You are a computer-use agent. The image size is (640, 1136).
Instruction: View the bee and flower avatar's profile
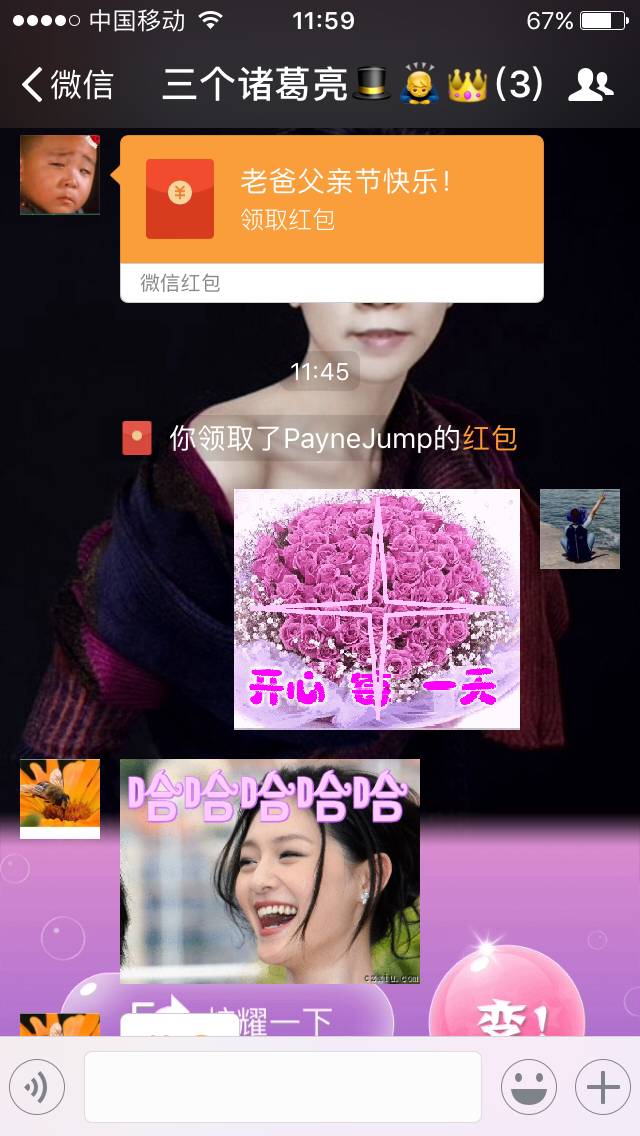(x=60, y=798)
